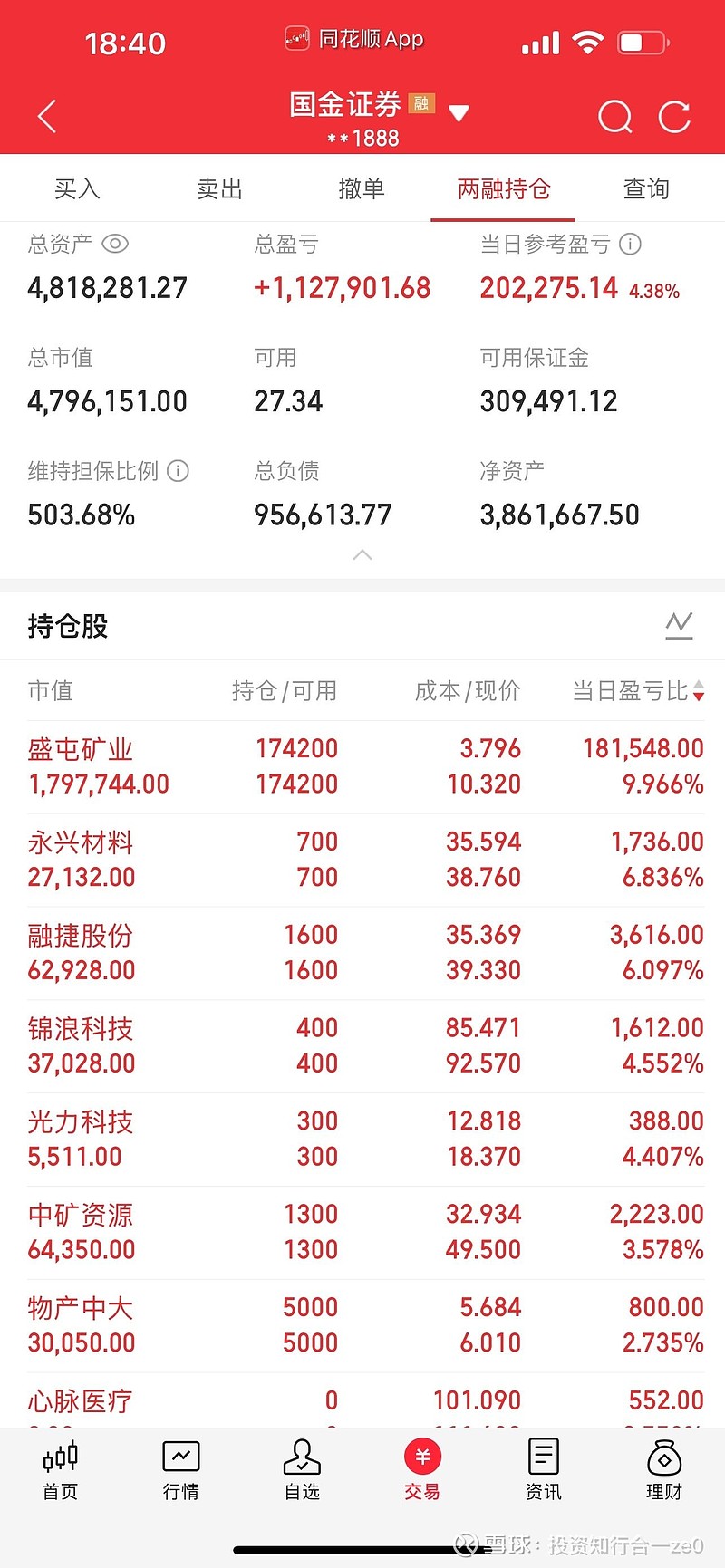Hide the 总资产 amount with the eye icon
725x1568 pixels.
coord(115,244)
